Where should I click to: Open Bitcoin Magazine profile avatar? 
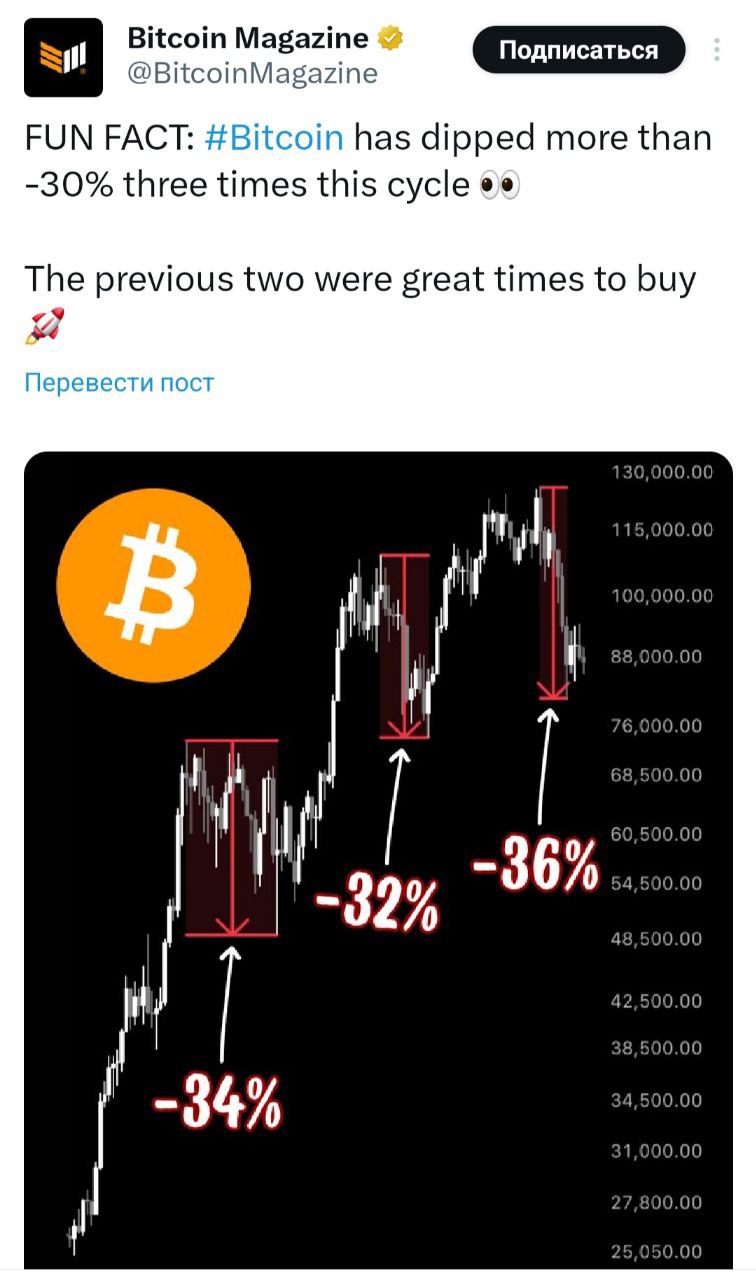click(63, 57)
